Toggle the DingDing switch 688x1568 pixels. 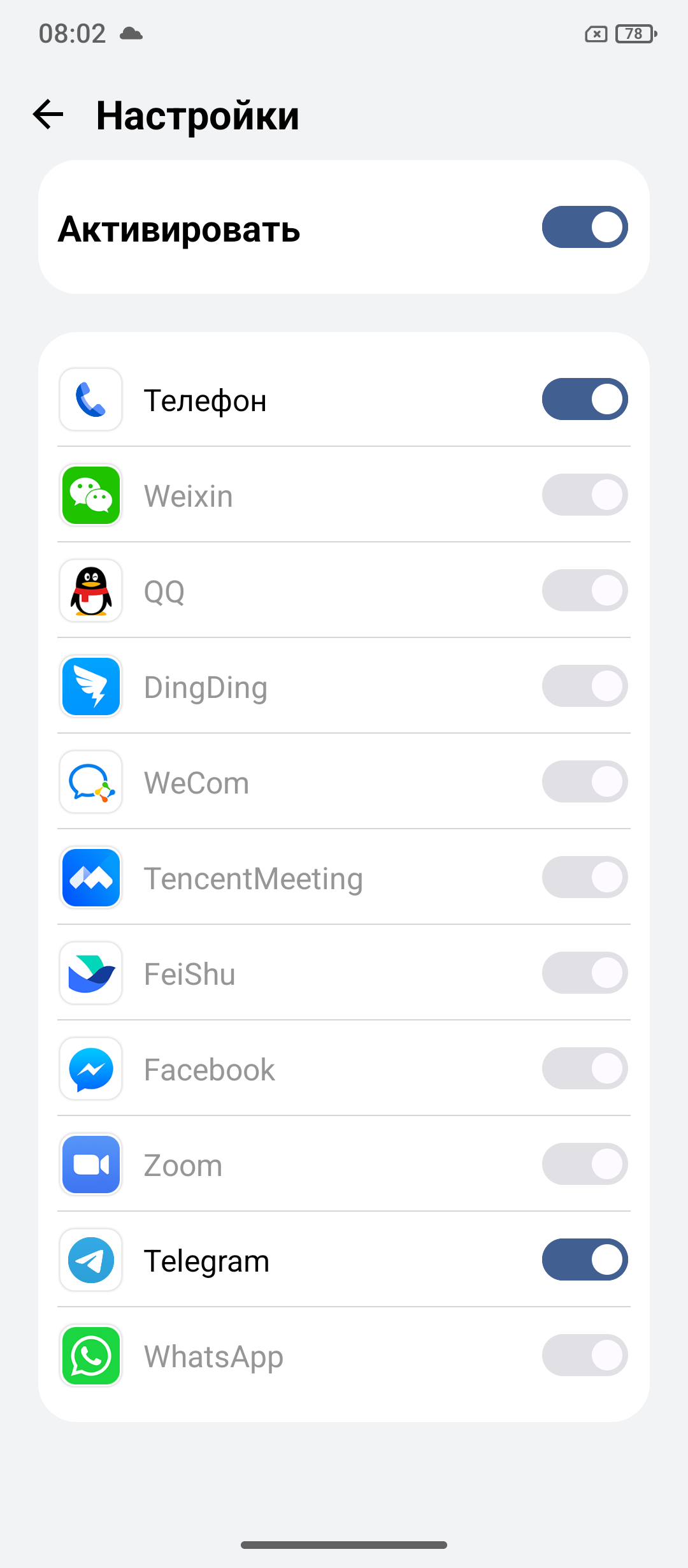click(x=584, y=686)
